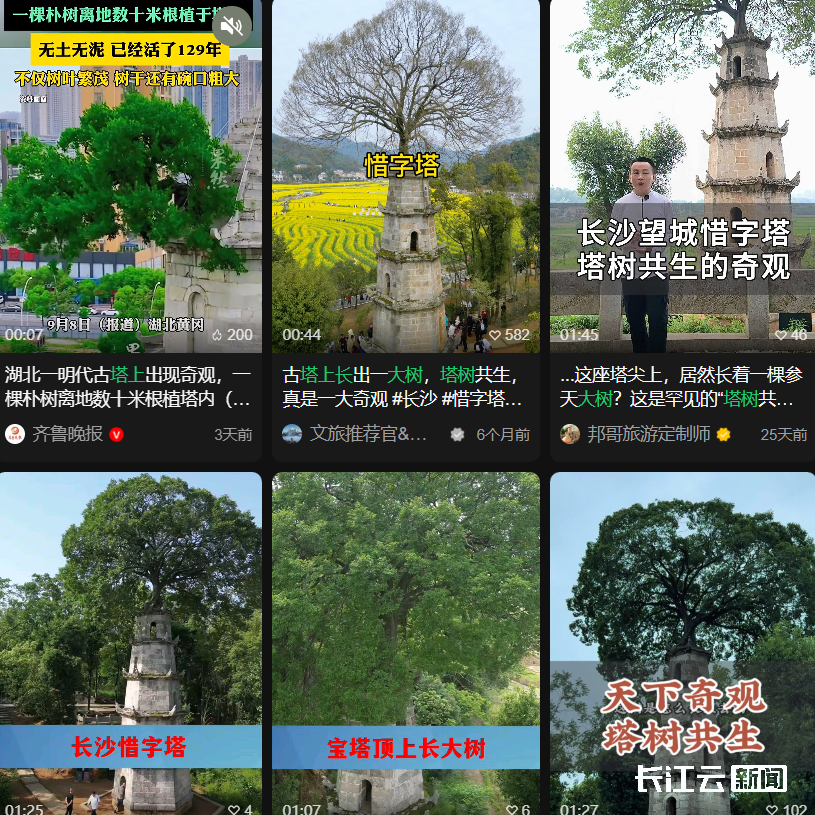Open the 齐鲁晚报 author profile
The image size is (815, 815).
coord(67,434)
